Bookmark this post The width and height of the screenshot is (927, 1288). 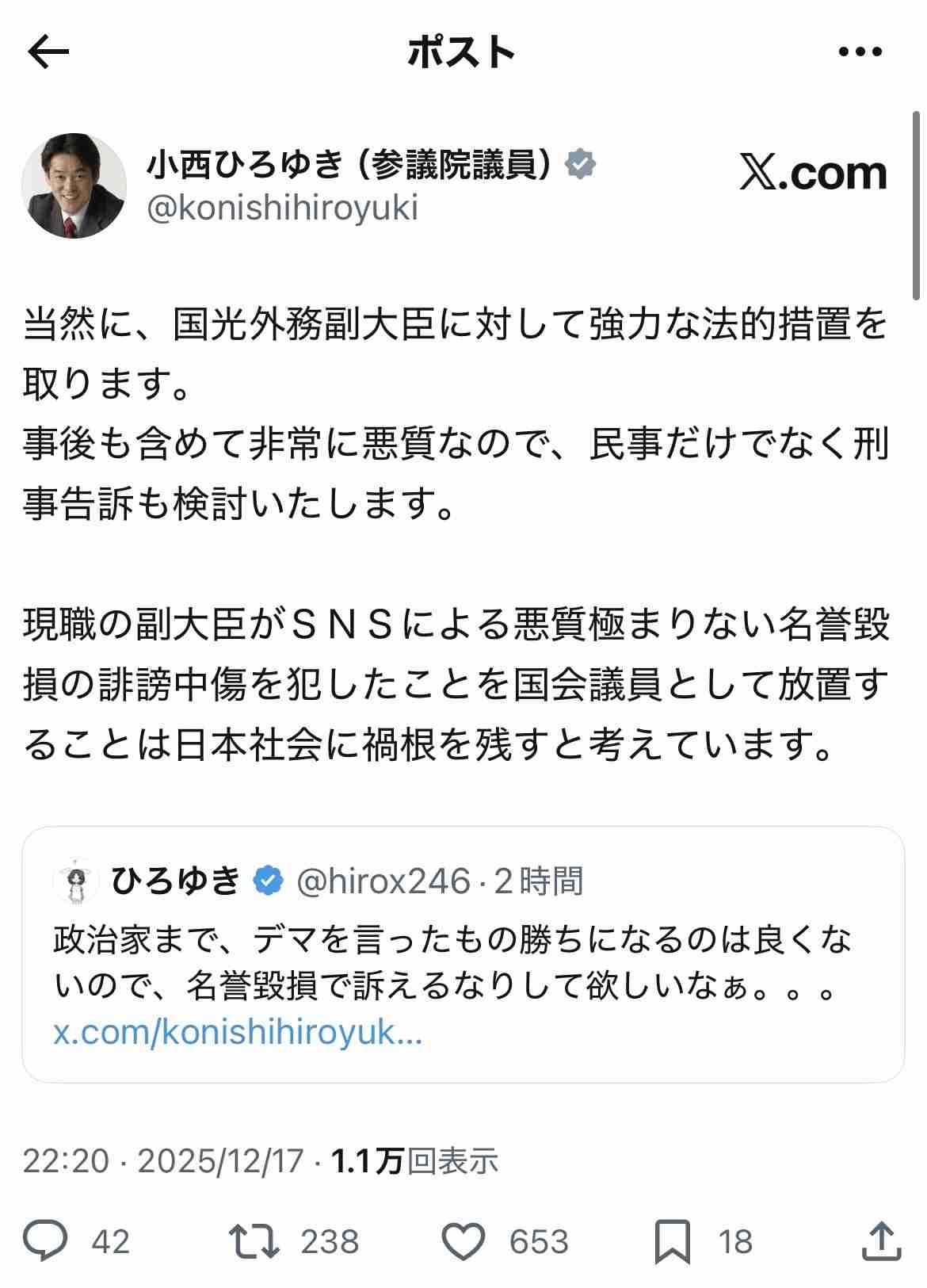[x=672, y=1241]
